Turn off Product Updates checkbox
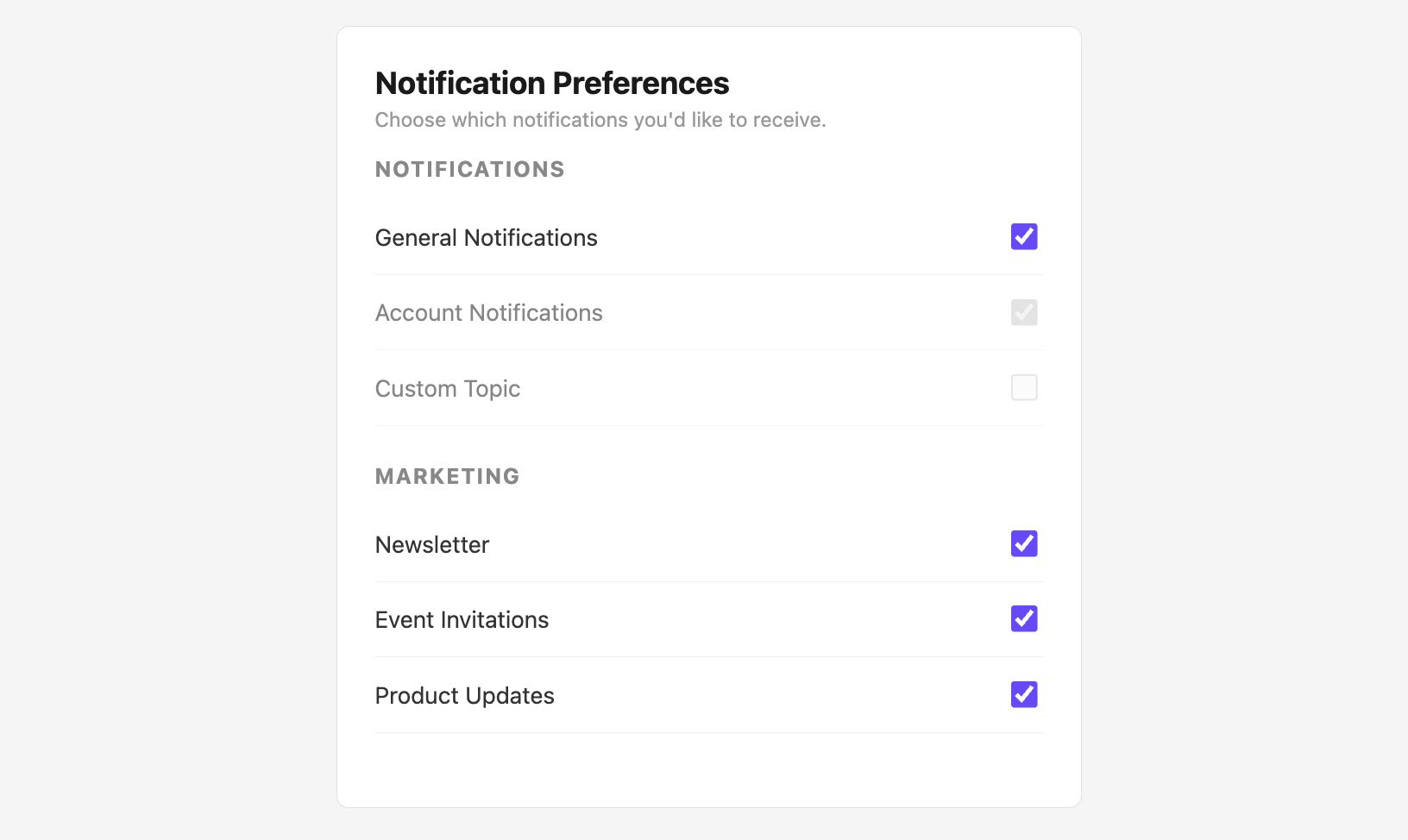The height and width of the screenshot is (840, 1408). [1024, 694]
